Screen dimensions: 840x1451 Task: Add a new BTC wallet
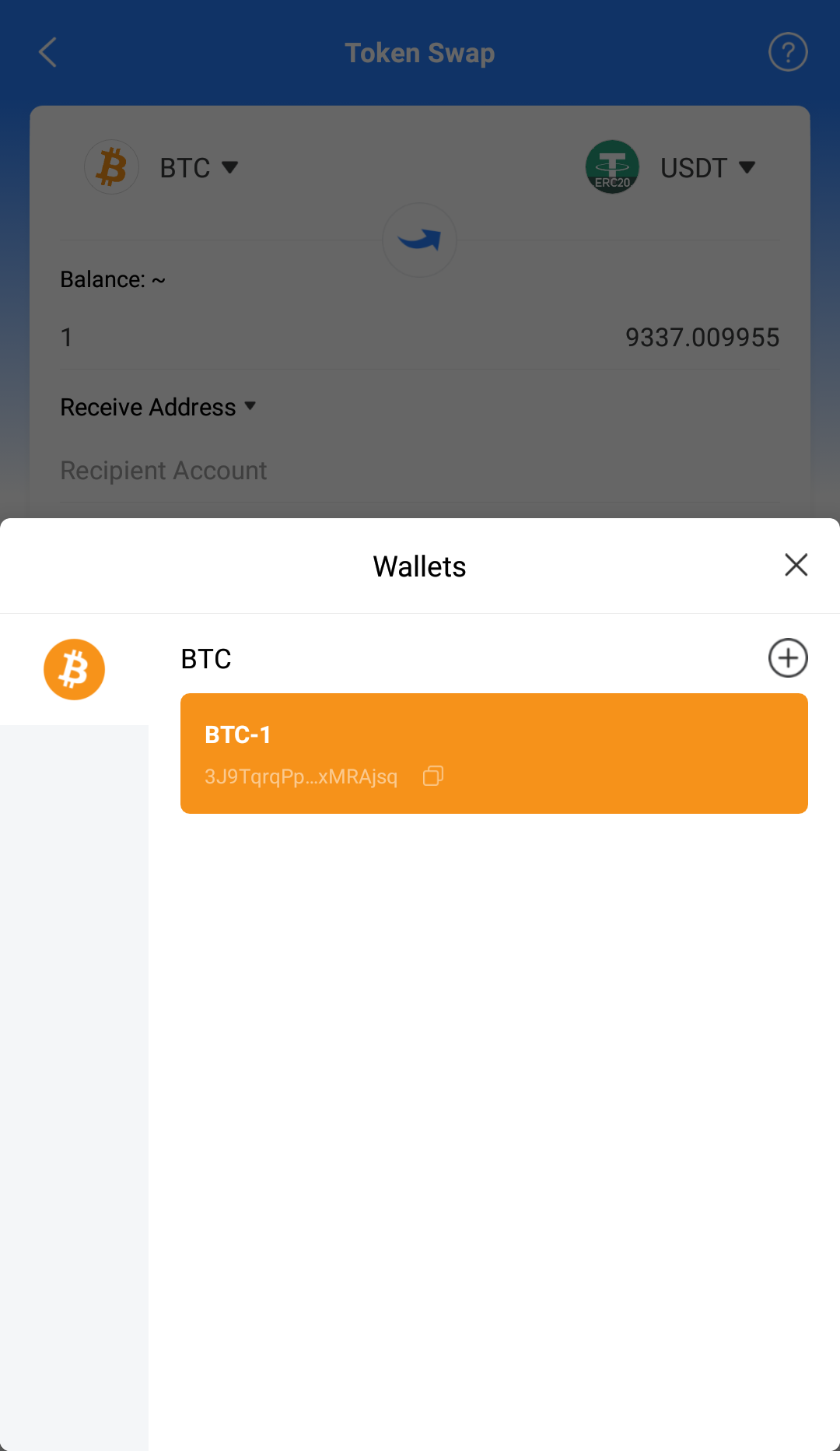pos(788,658)
